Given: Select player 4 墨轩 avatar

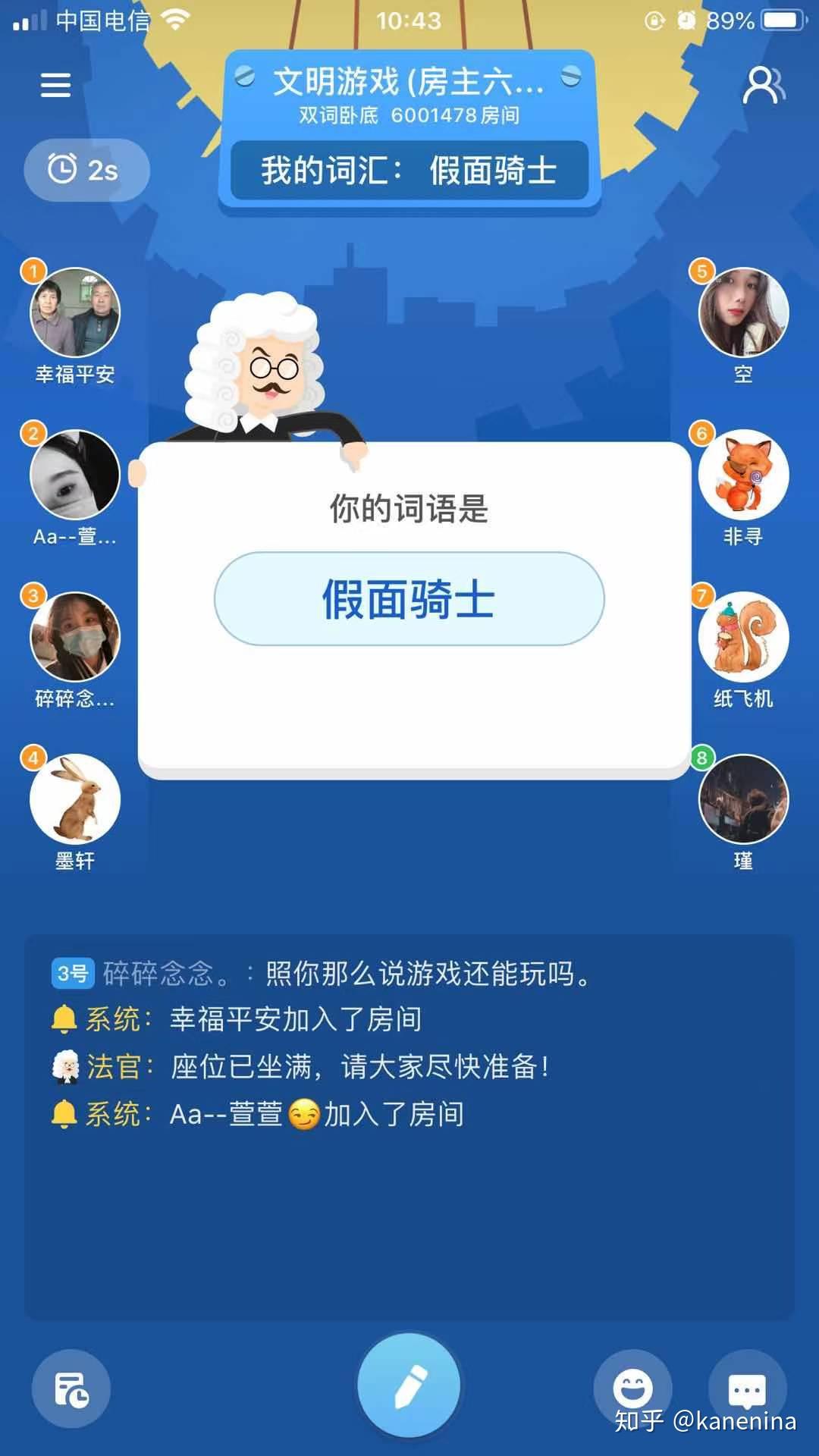Looking at the screenshot, I should [74, 799].
